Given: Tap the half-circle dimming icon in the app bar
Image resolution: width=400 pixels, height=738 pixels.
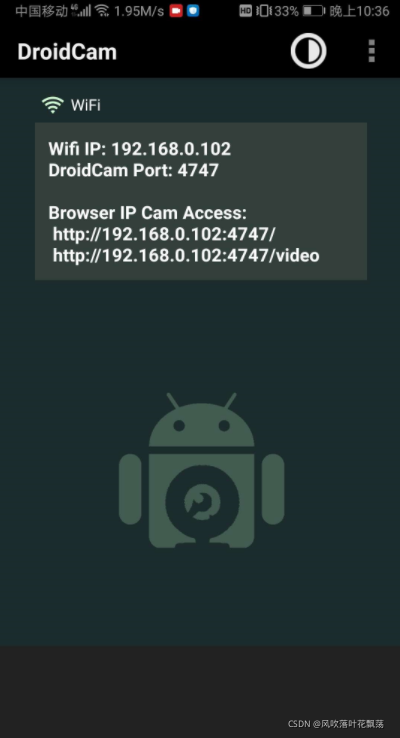Looking at the screenshot, I should (x=308, y=51).
